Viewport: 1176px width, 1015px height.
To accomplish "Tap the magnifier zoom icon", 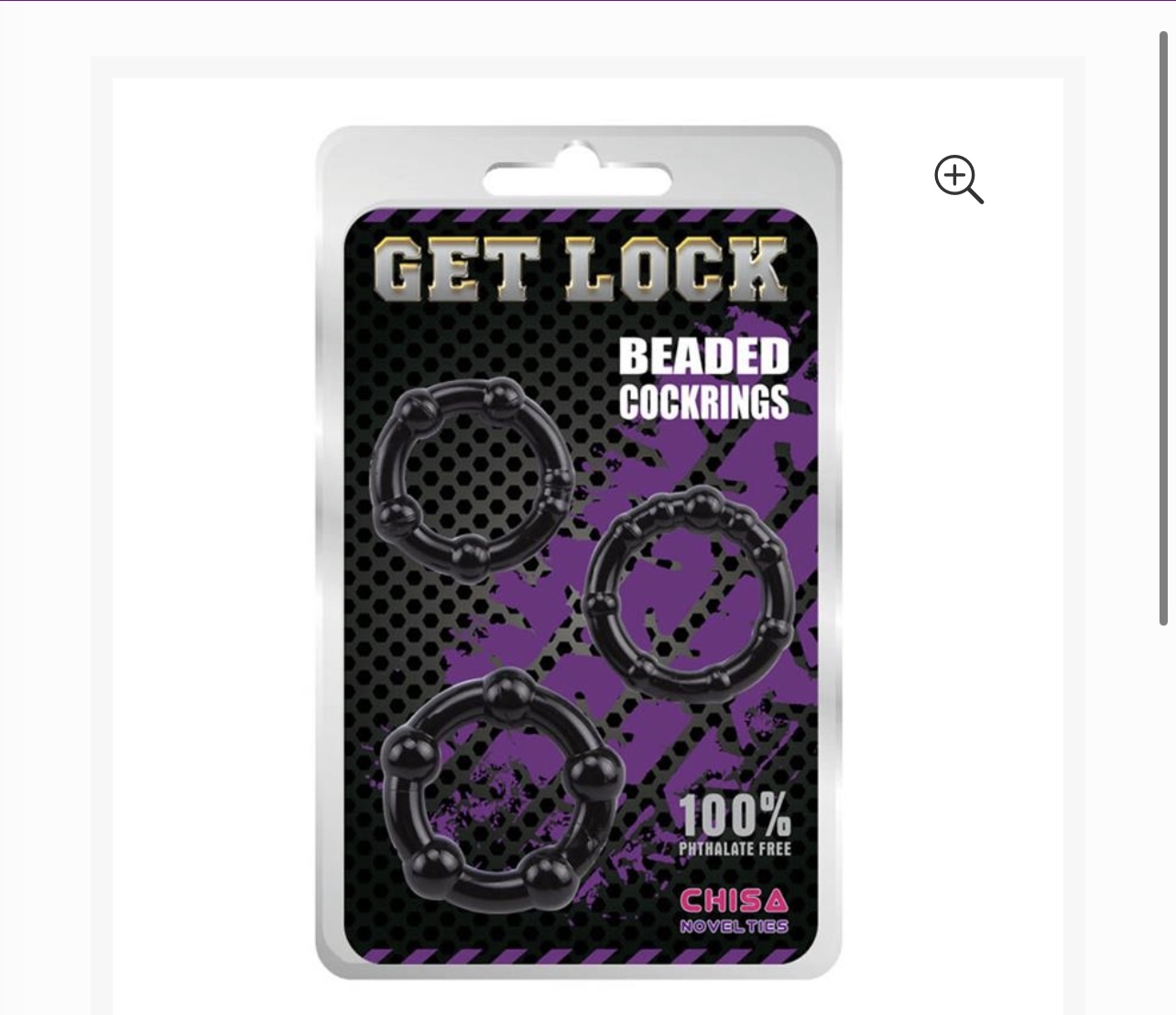I will (958, 179).
